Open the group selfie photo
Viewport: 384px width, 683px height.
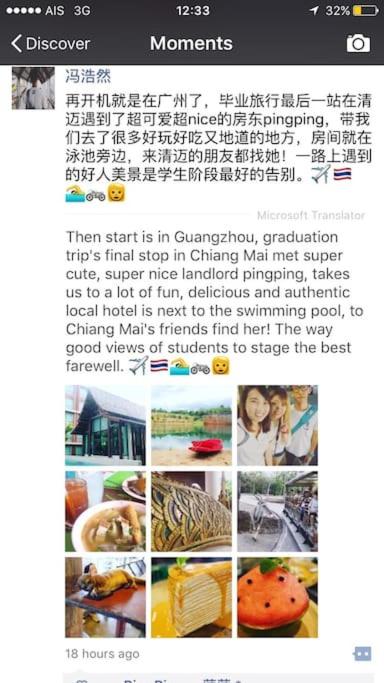pyautogui.click(x=277, y=425)
